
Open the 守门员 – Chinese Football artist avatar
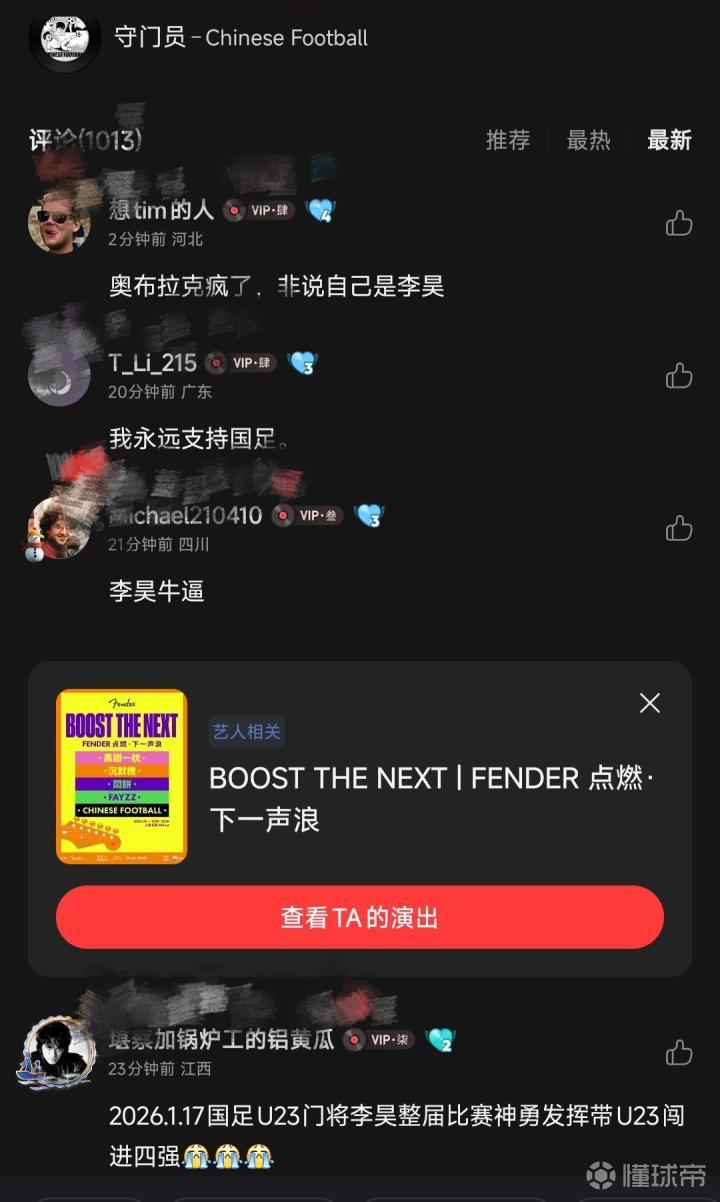pyautogui.click(x=65, y=38)
